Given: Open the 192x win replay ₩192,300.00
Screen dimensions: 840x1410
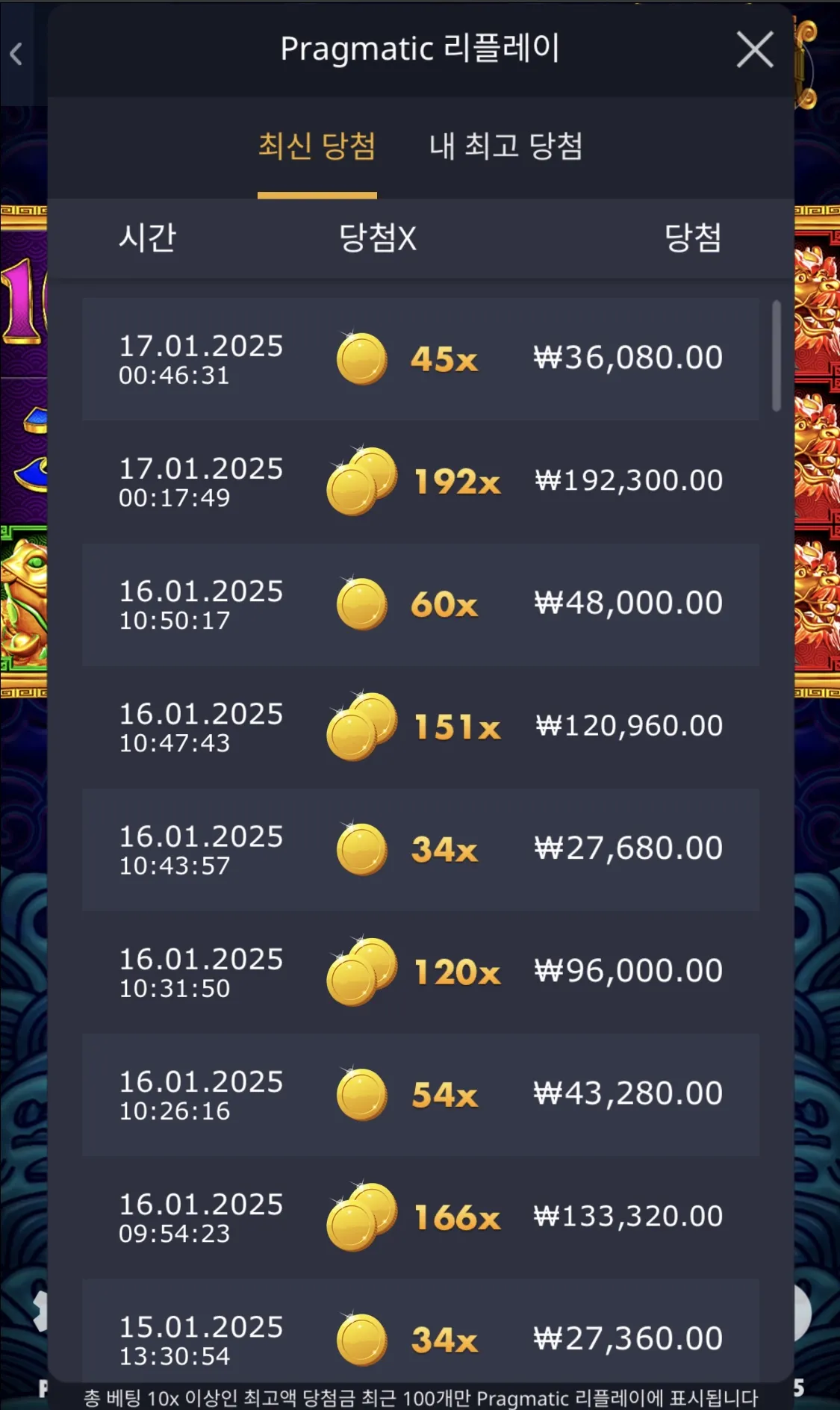Looking at the screenshot, I should coord(420,482).
